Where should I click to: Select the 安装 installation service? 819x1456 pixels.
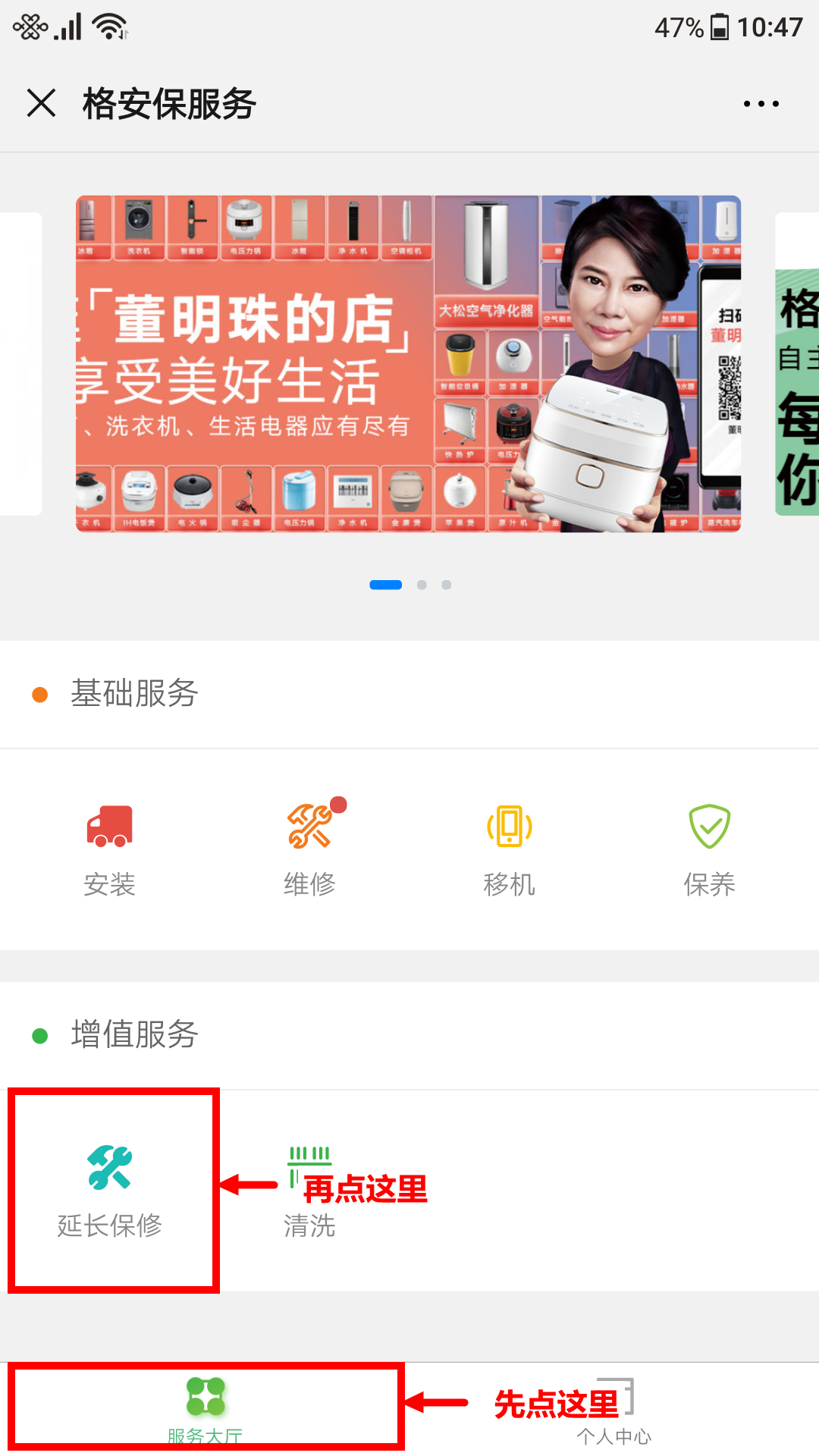coord(109,849)
